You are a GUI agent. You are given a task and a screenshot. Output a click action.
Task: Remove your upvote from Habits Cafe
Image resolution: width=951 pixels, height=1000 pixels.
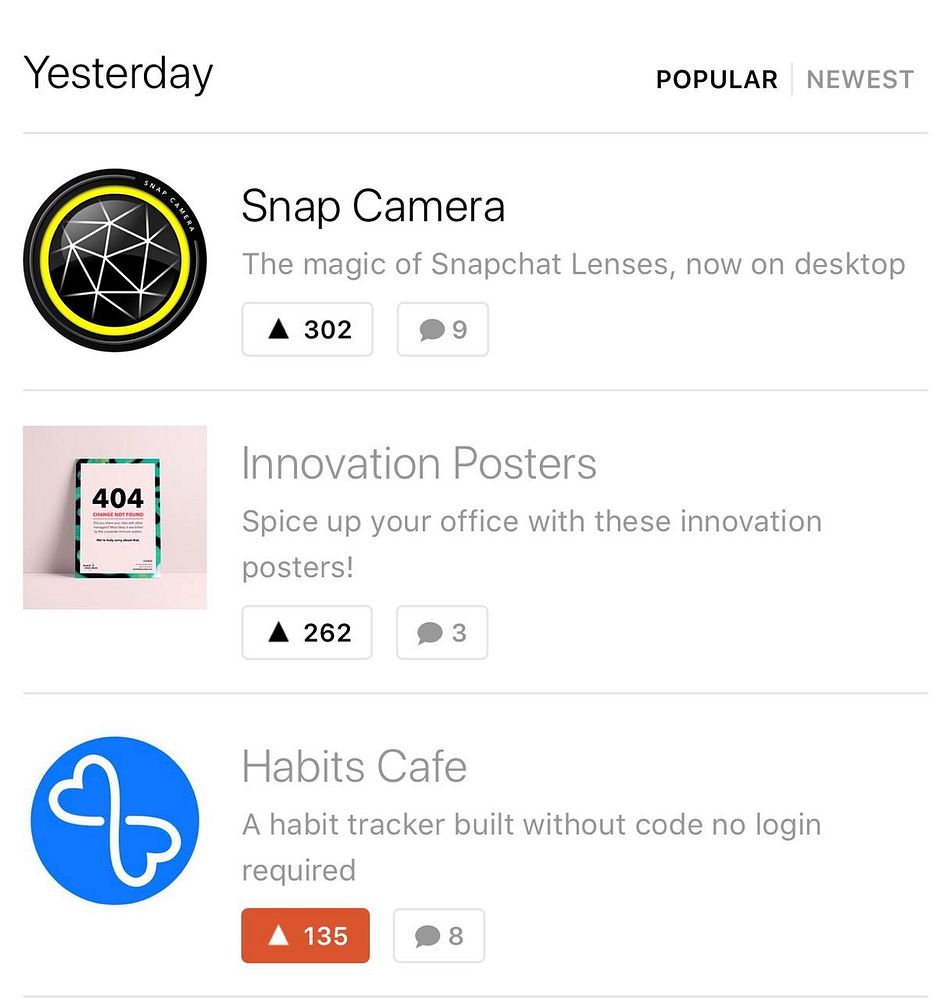point(305,936)
